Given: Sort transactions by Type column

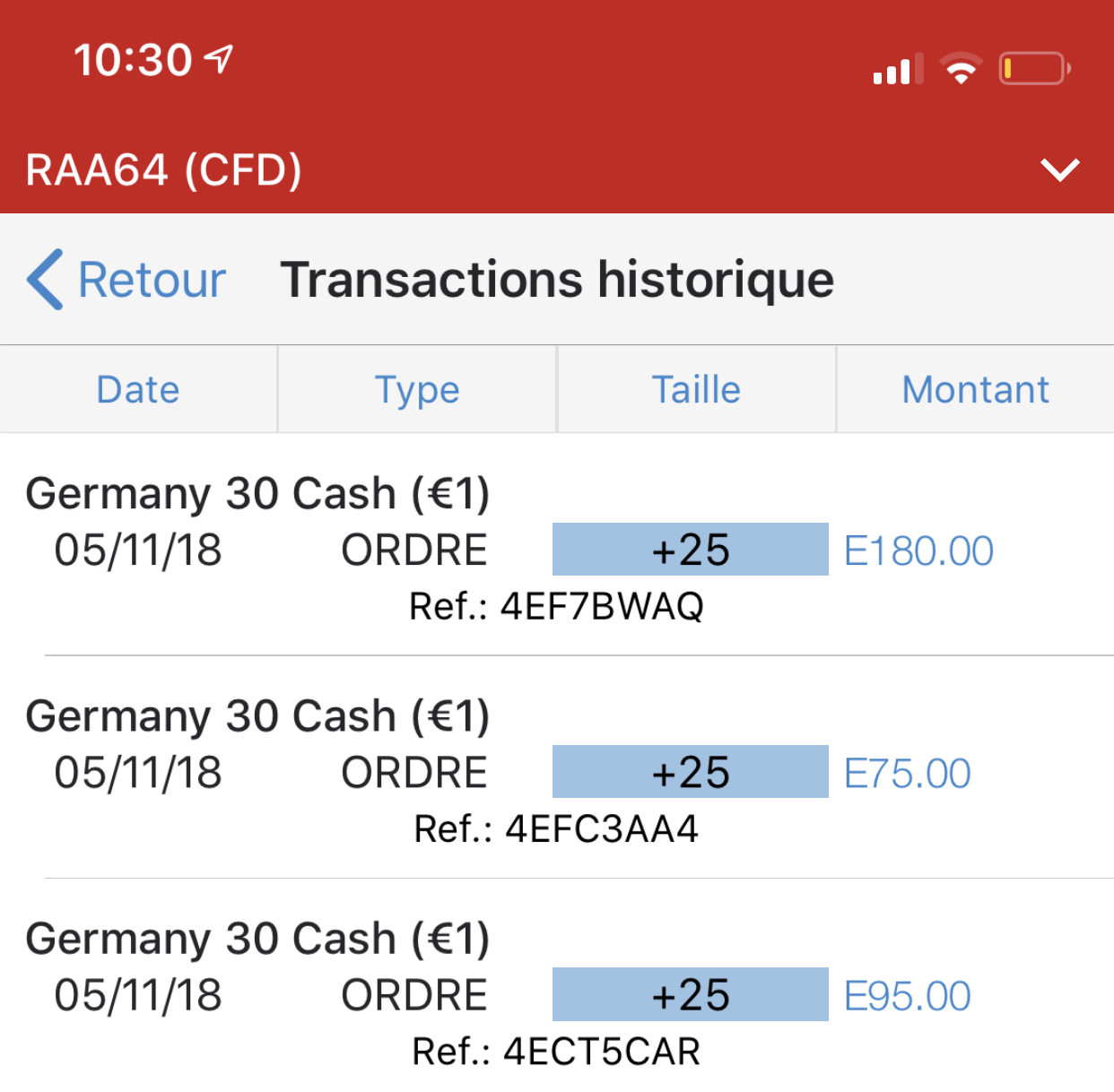Looking at the screenshot, I should coord(417,390).
